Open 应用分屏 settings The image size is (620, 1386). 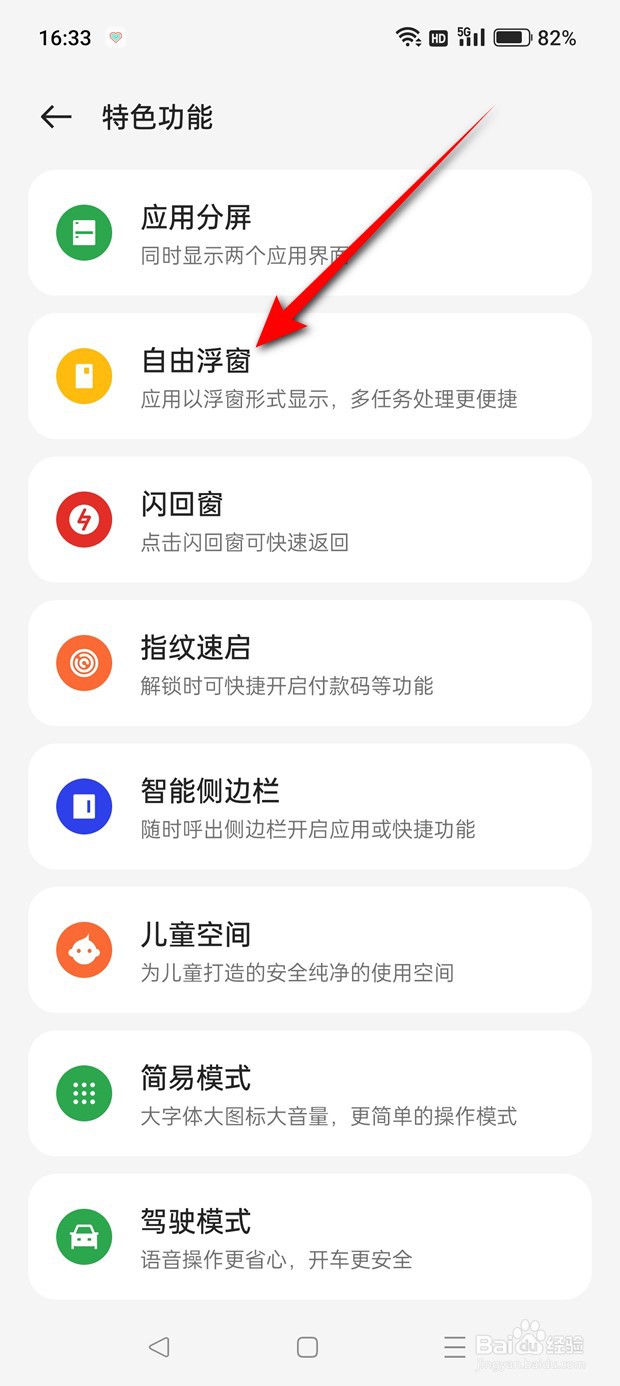pos(310,232)
